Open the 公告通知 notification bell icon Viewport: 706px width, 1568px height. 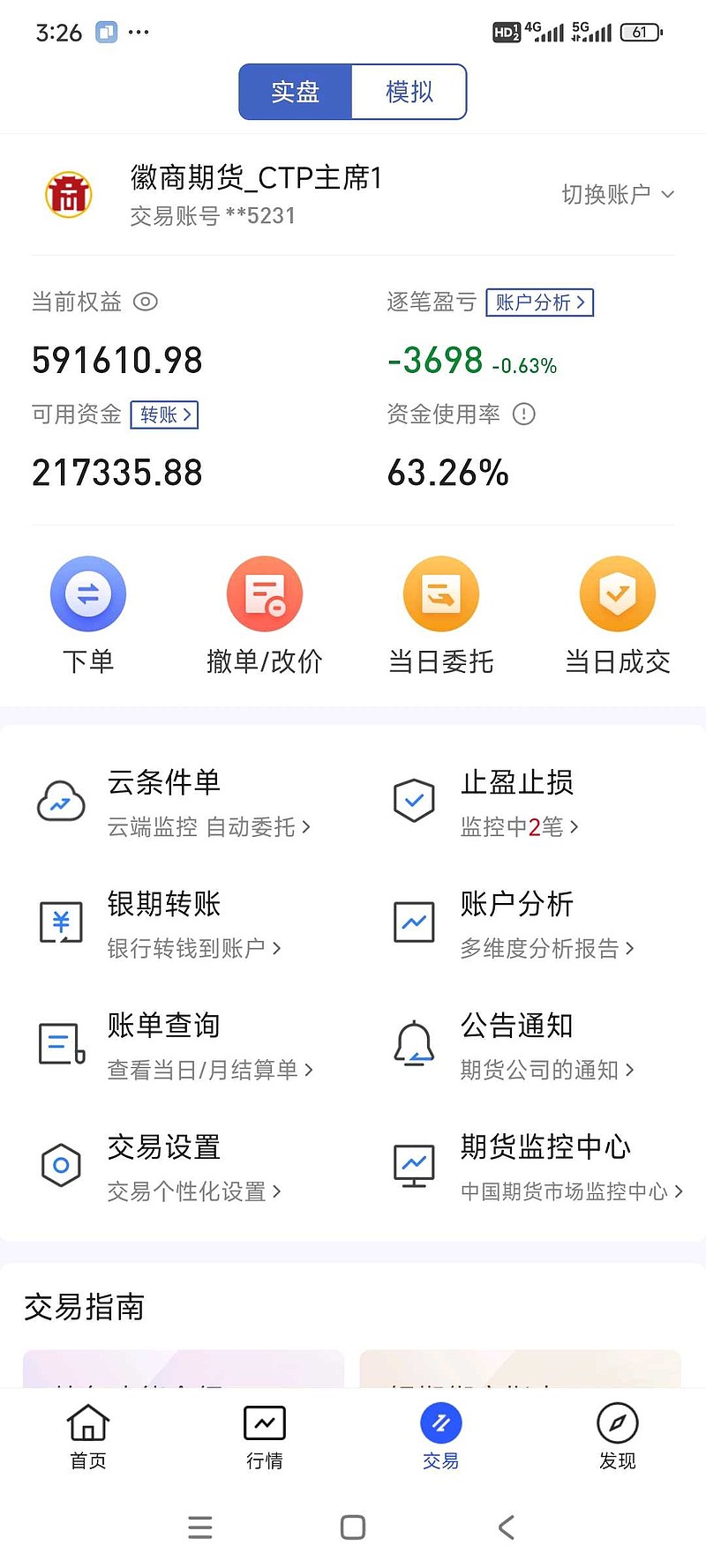pyautogui.click(x=413, y=1044)
